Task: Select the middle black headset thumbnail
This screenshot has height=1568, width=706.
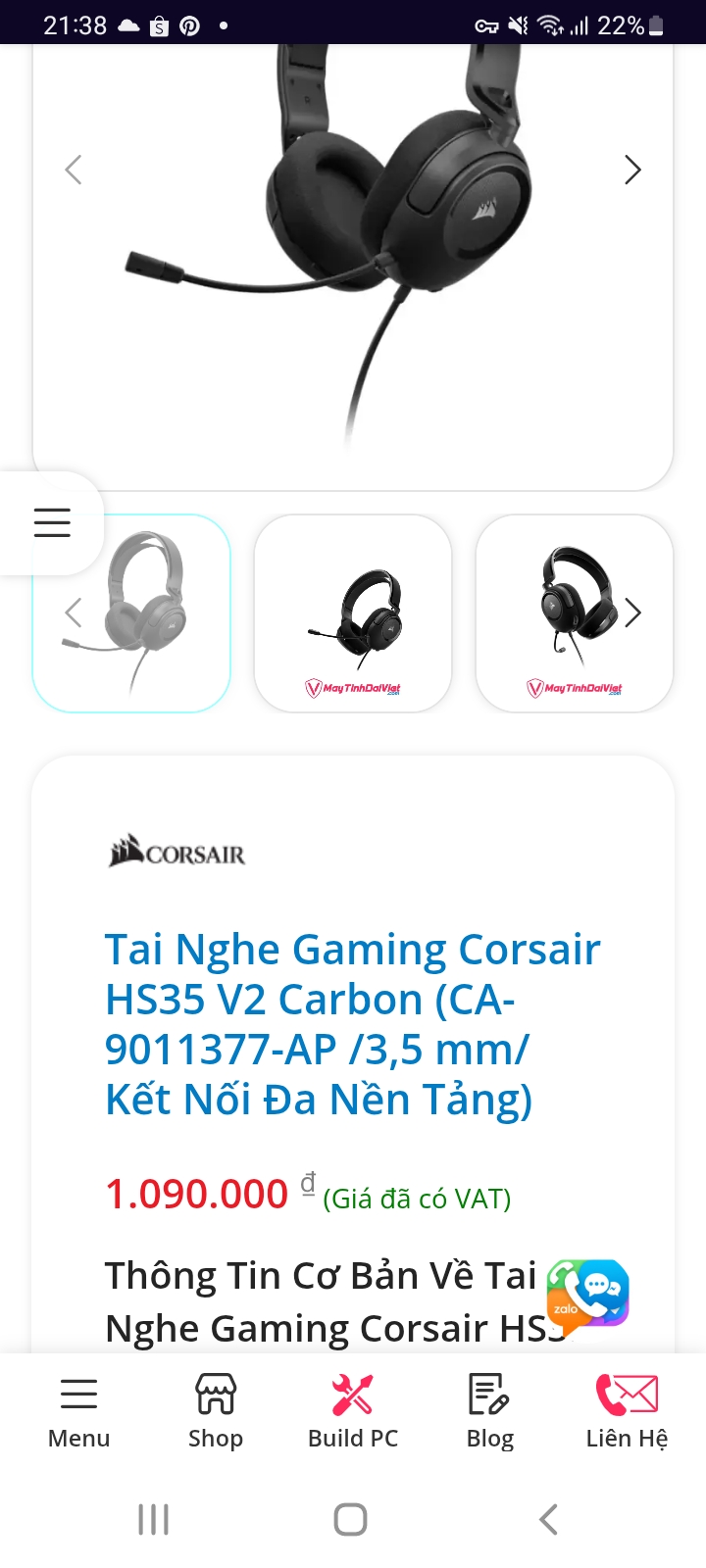Action: (353, 613)
